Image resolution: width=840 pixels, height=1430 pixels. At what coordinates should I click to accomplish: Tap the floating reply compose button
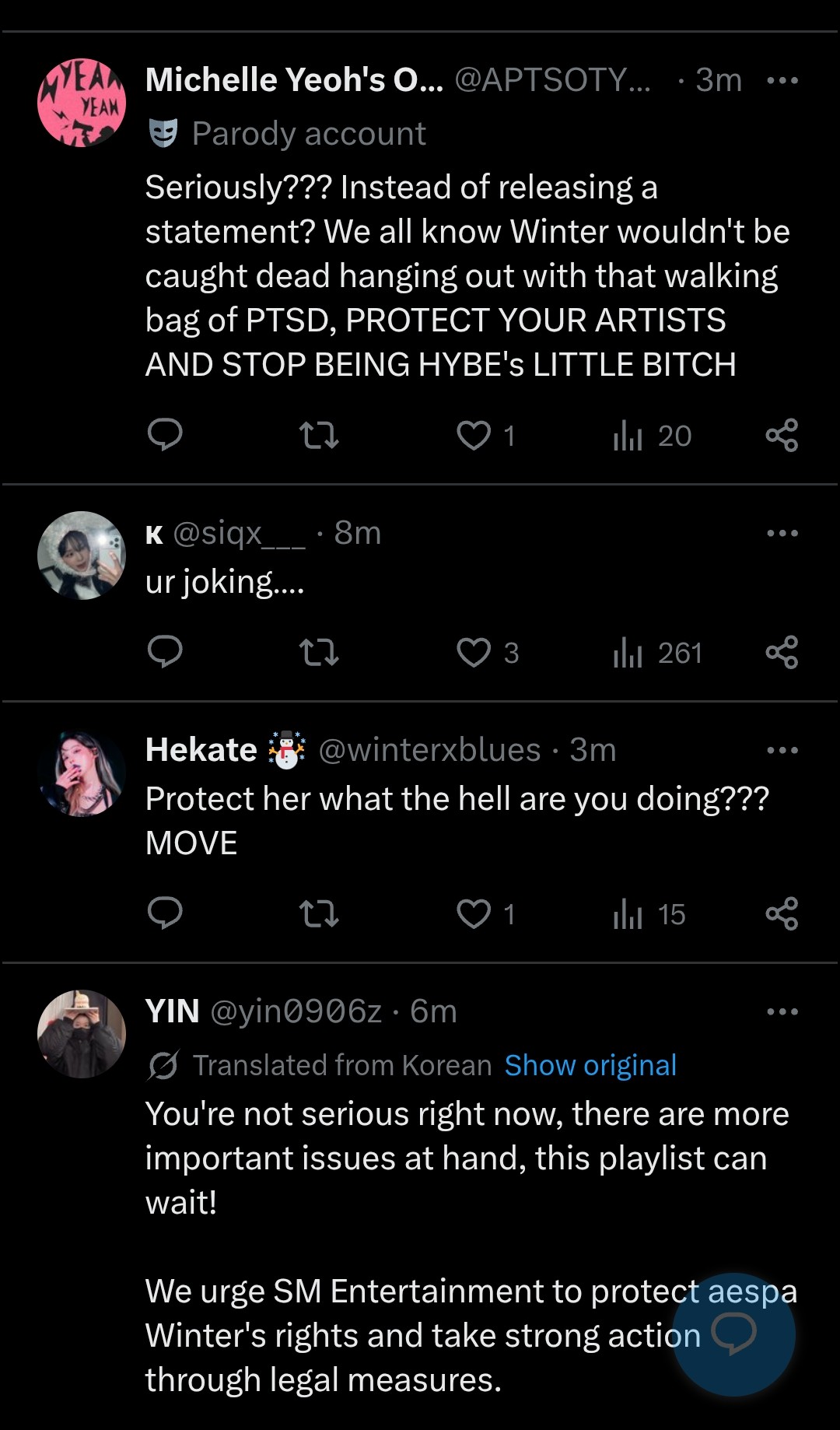(x=733, y=1334)
